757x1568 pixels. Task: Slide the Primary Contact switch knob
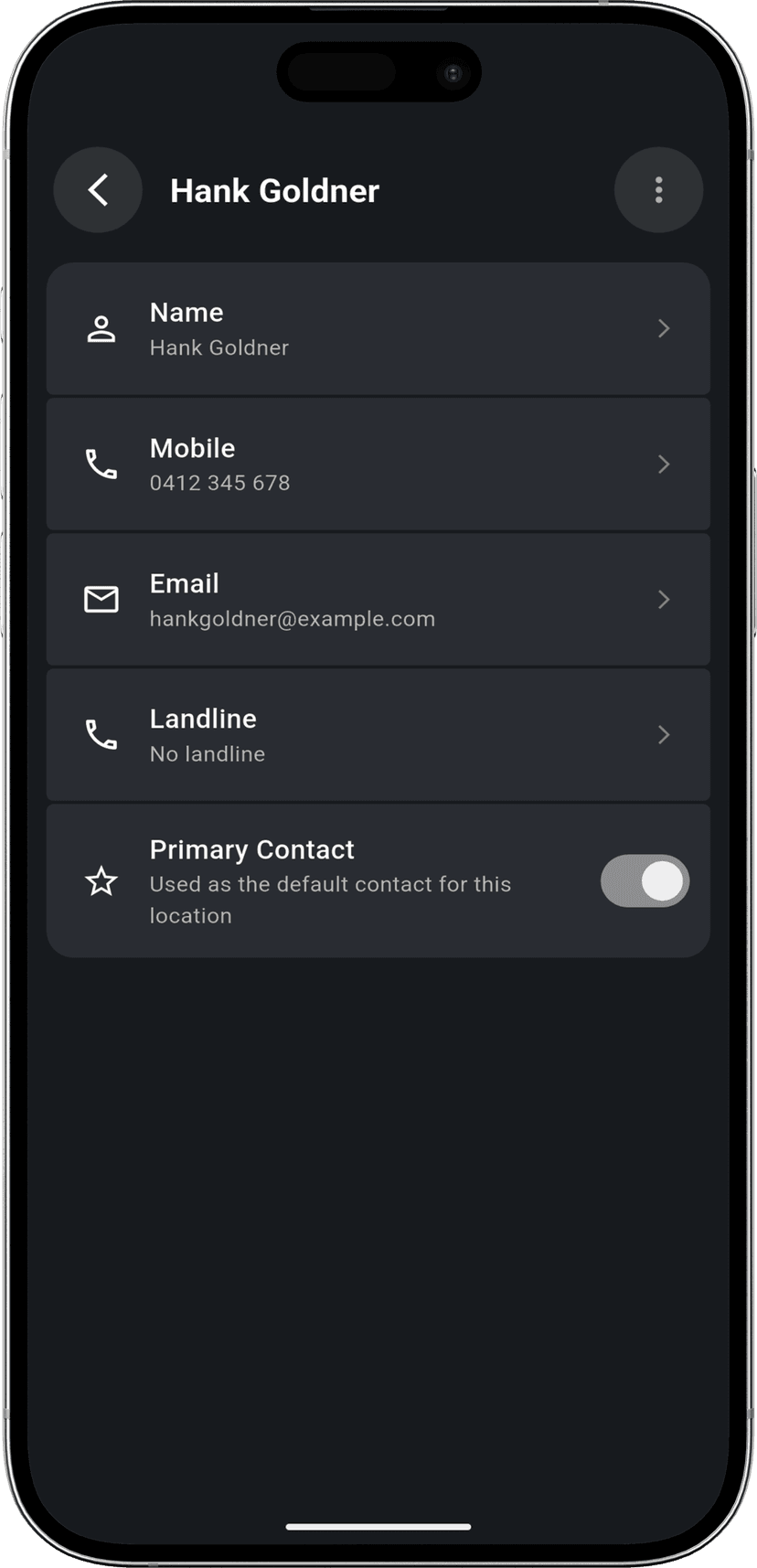(663, 880)
